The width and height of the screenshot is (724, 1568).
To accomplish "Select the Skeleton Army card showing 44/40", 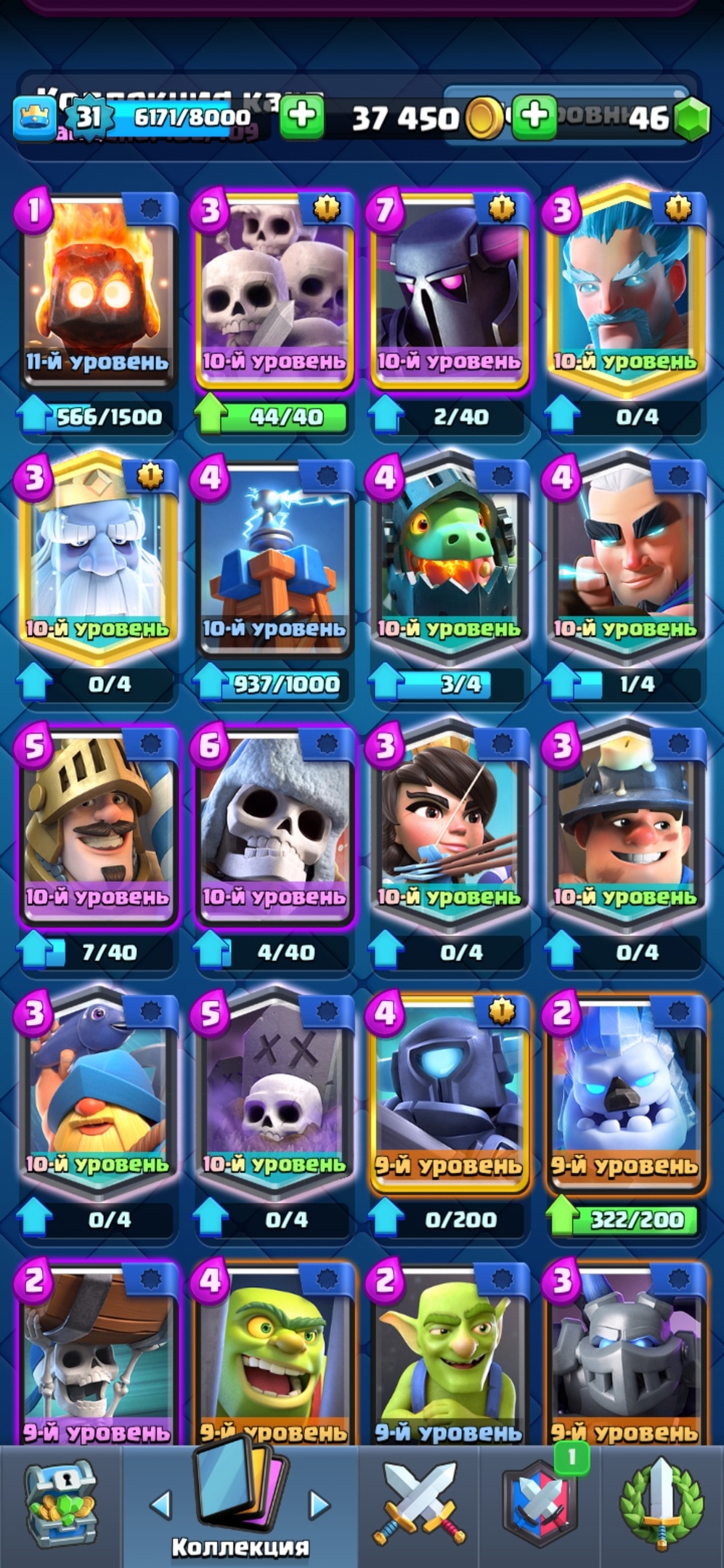I will [x=274, y=289].
